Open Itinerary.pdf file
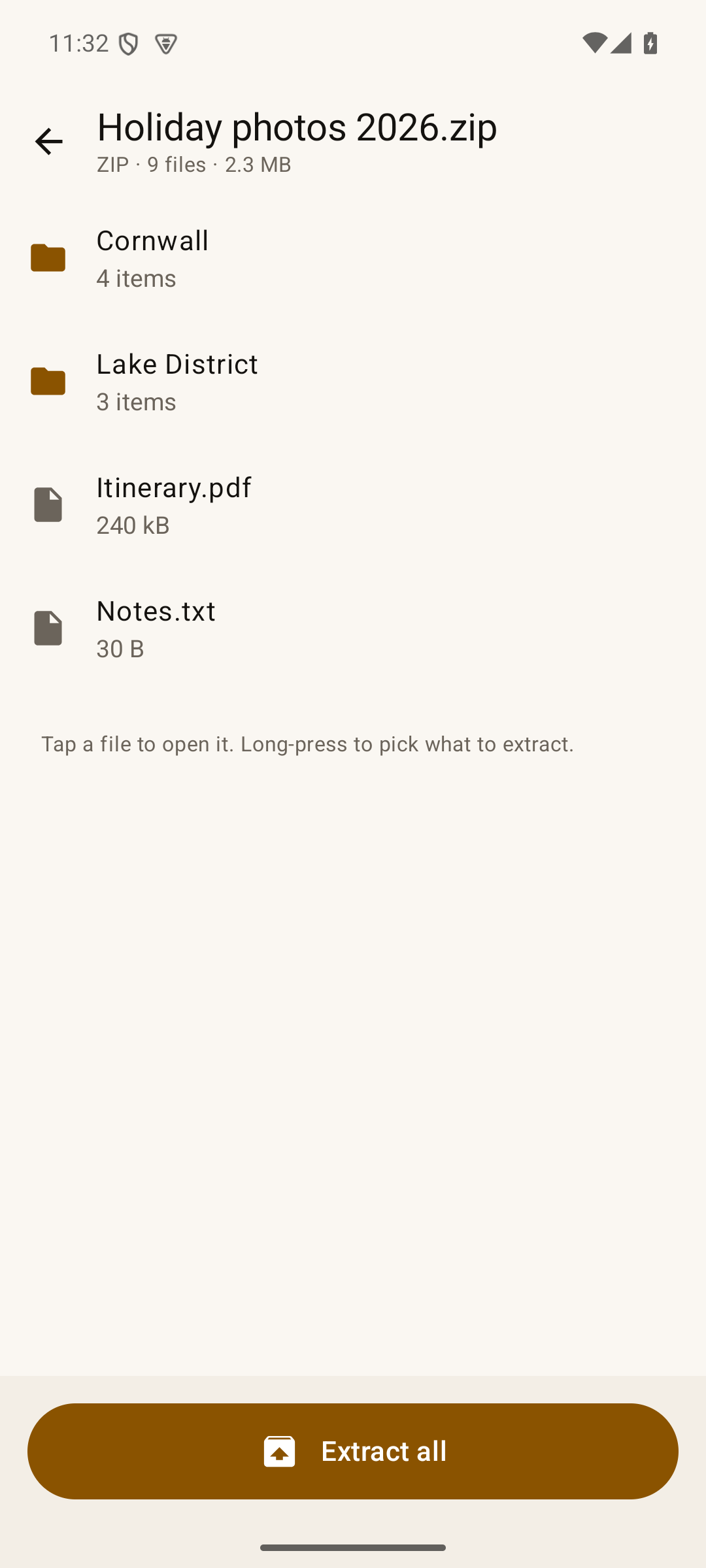This screenshot has height=1568, width=706. tap(353, 505)
